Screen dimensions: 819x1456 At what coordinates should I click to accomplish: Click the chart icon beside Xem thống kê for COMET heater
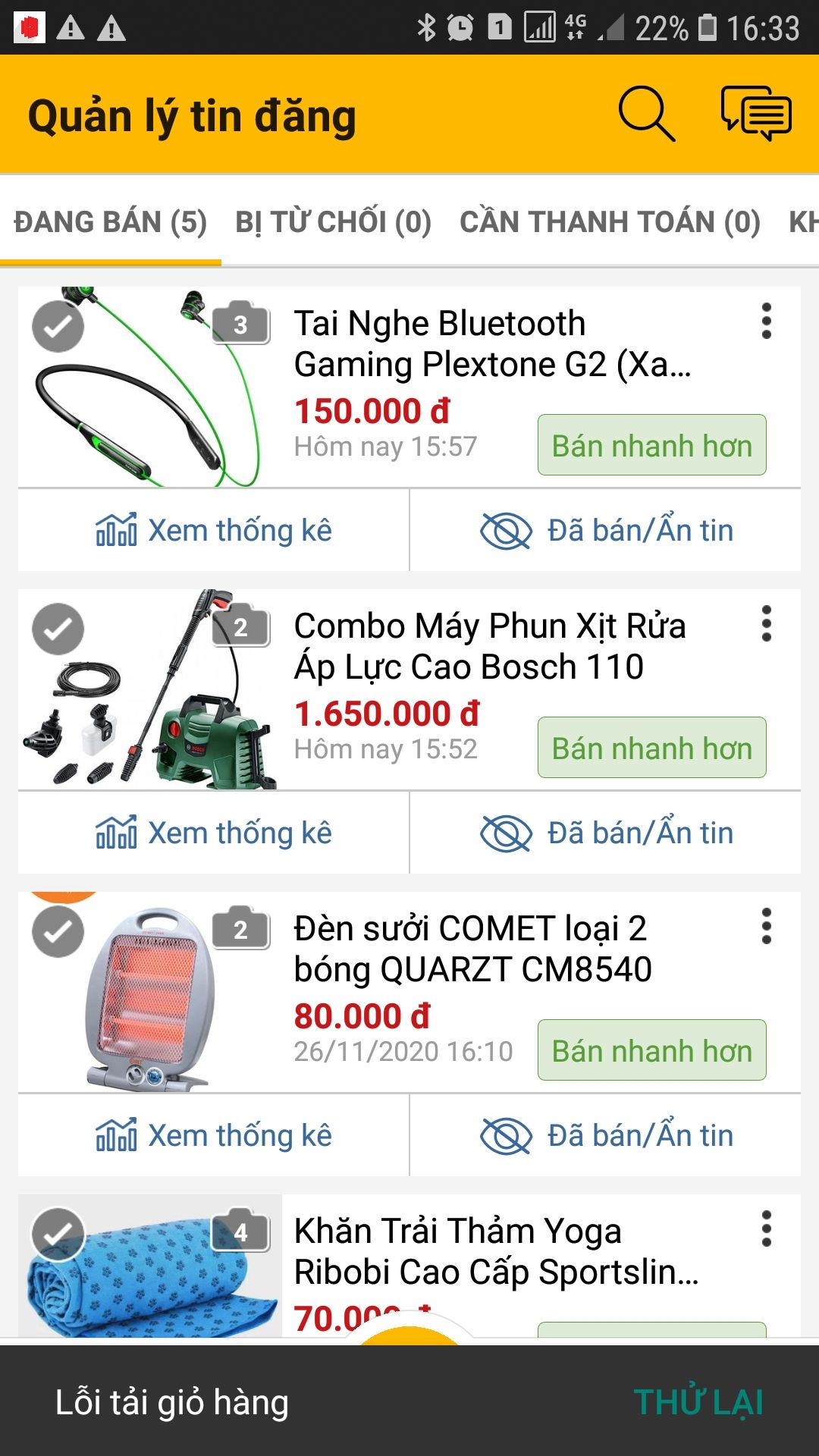coord(115,1136)
